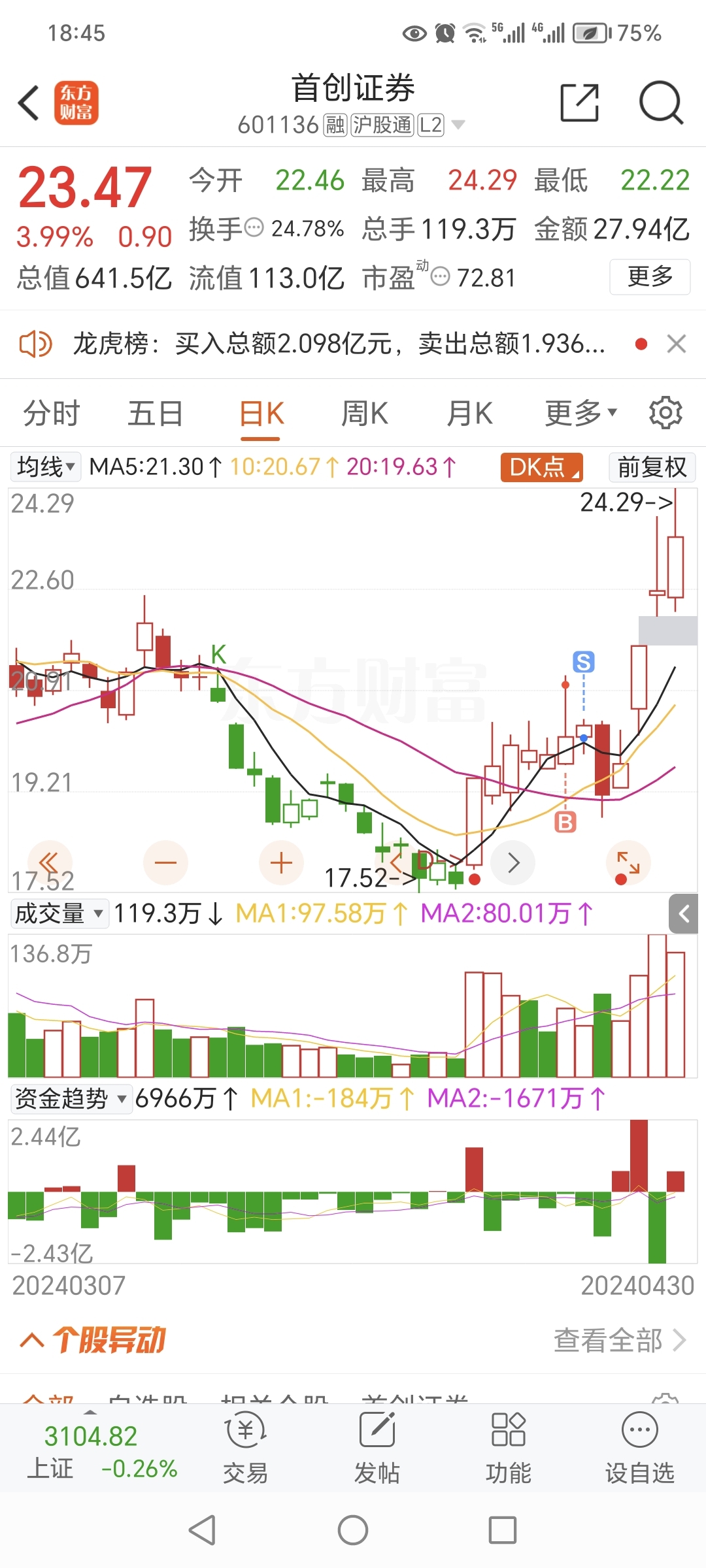
Task: Select the 月K chart tab
Action: pos(469,414)
